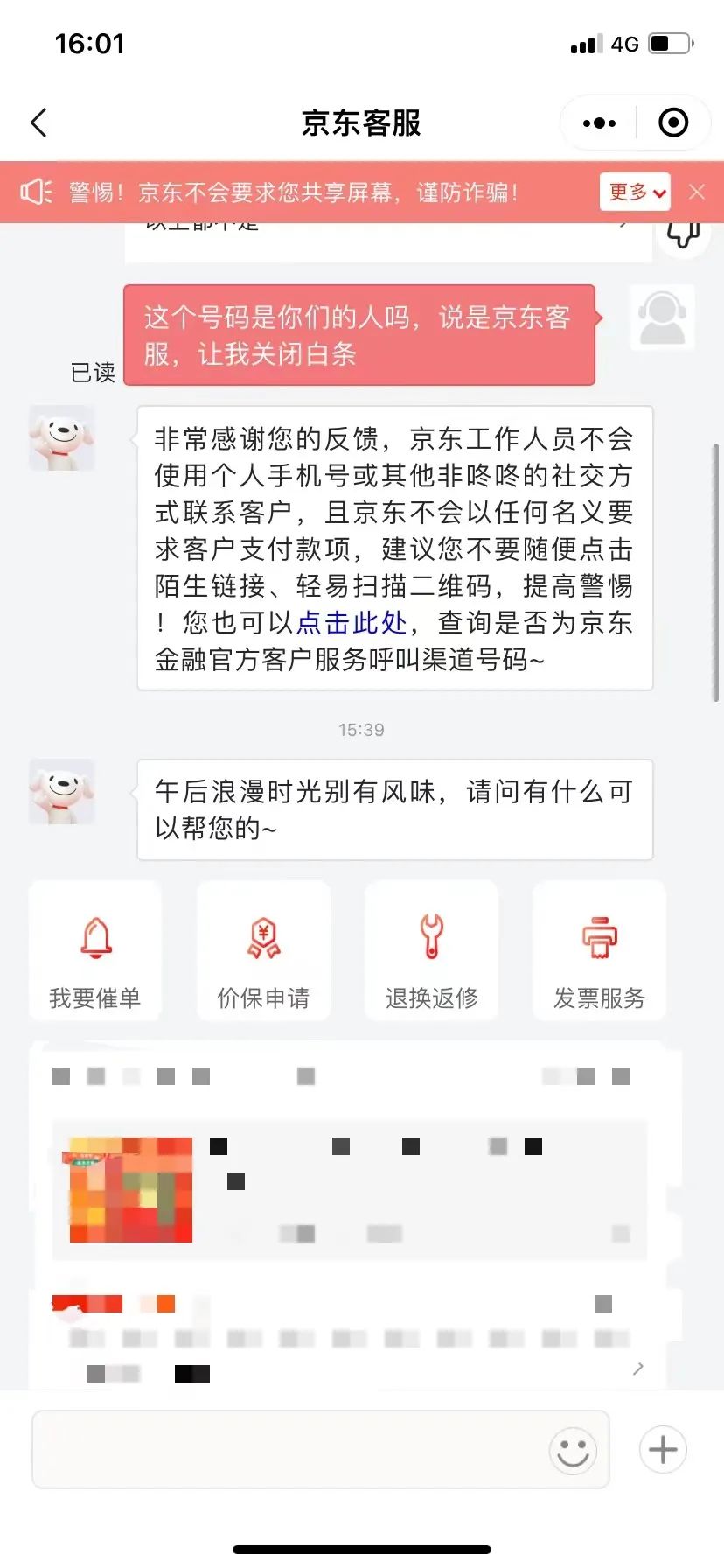Expand the 更多 dropdown in the banner
The image size is (724, 1568).
click(x=634, y=191)
